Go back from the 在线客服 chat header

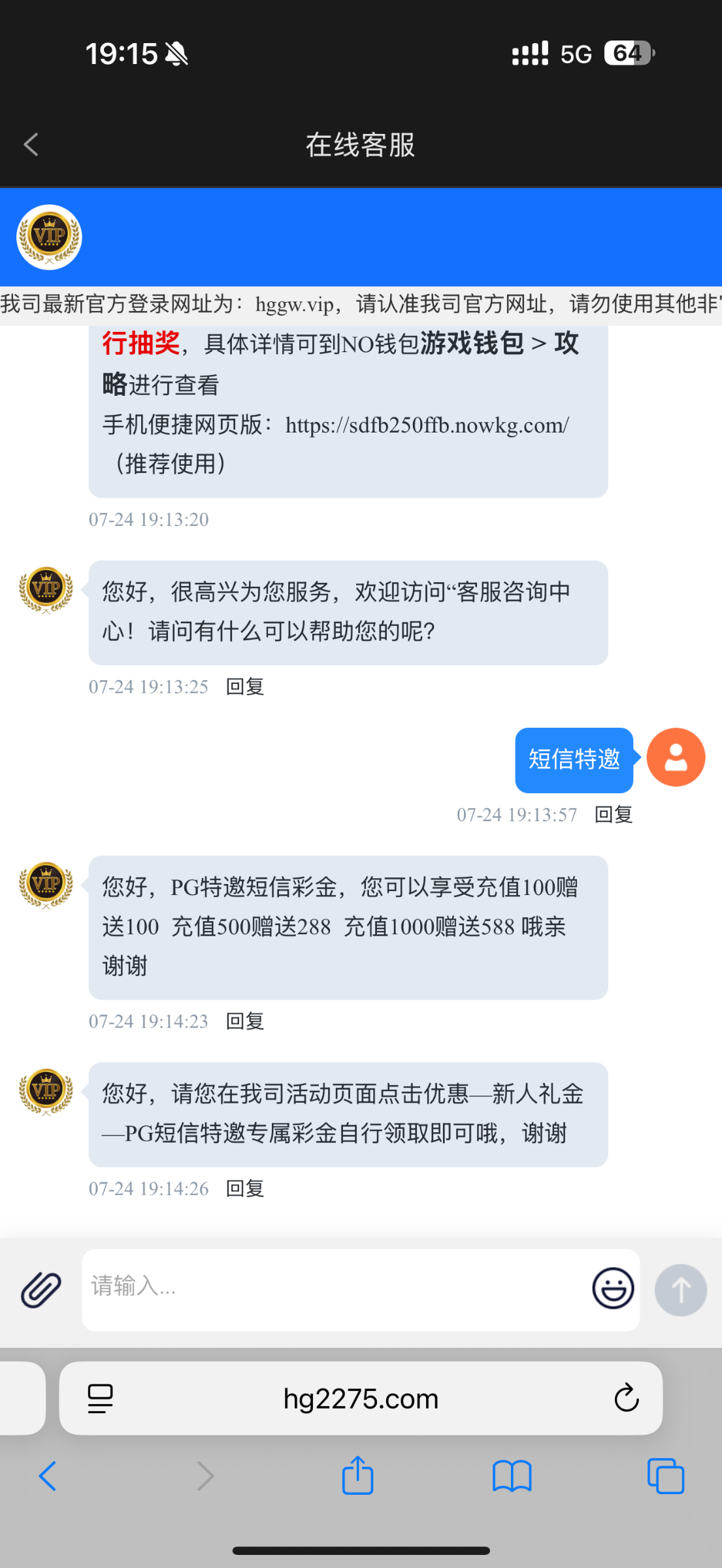(31, 144)
